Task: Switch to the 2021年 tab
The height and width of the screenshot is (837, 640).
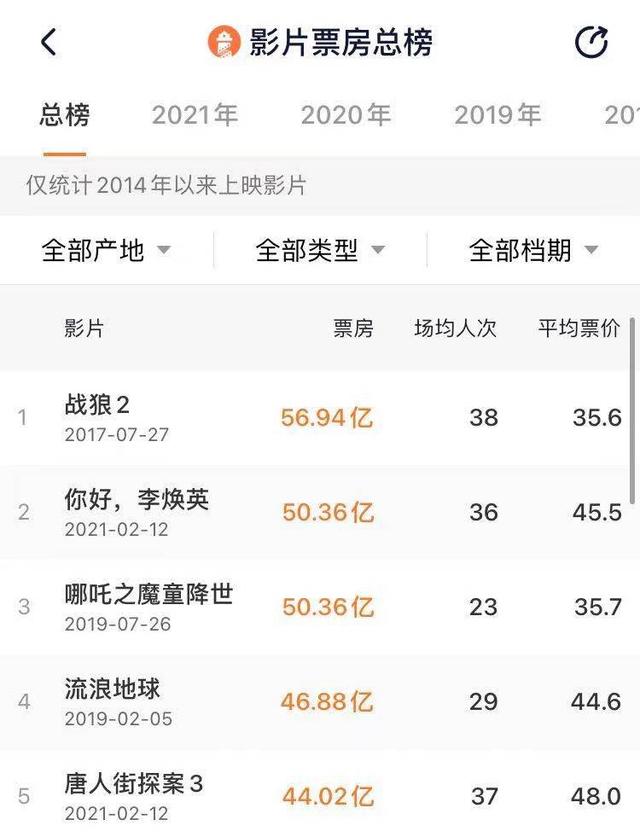Action: [195, 115]
